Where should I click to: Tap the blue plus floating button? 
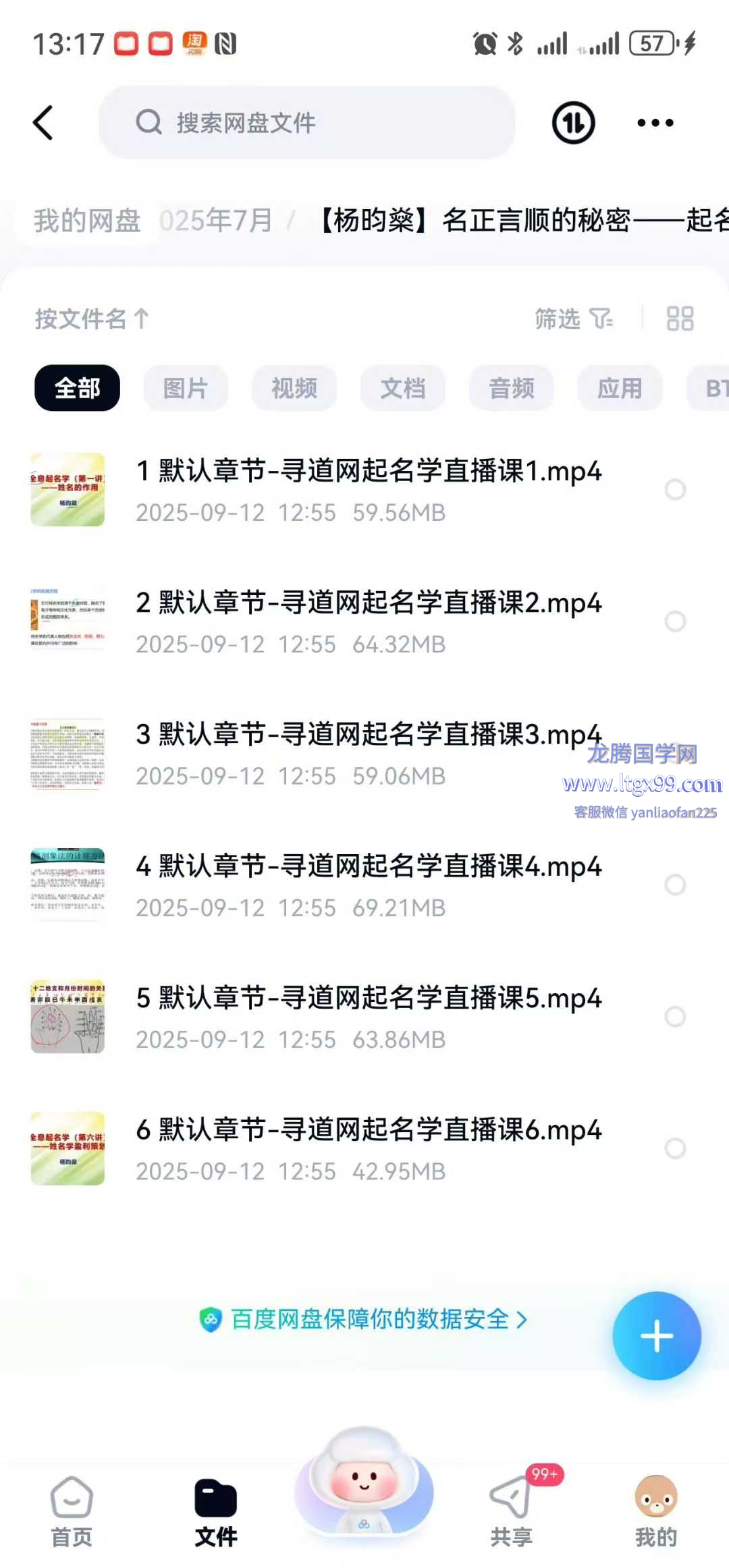click(657, 1336)
